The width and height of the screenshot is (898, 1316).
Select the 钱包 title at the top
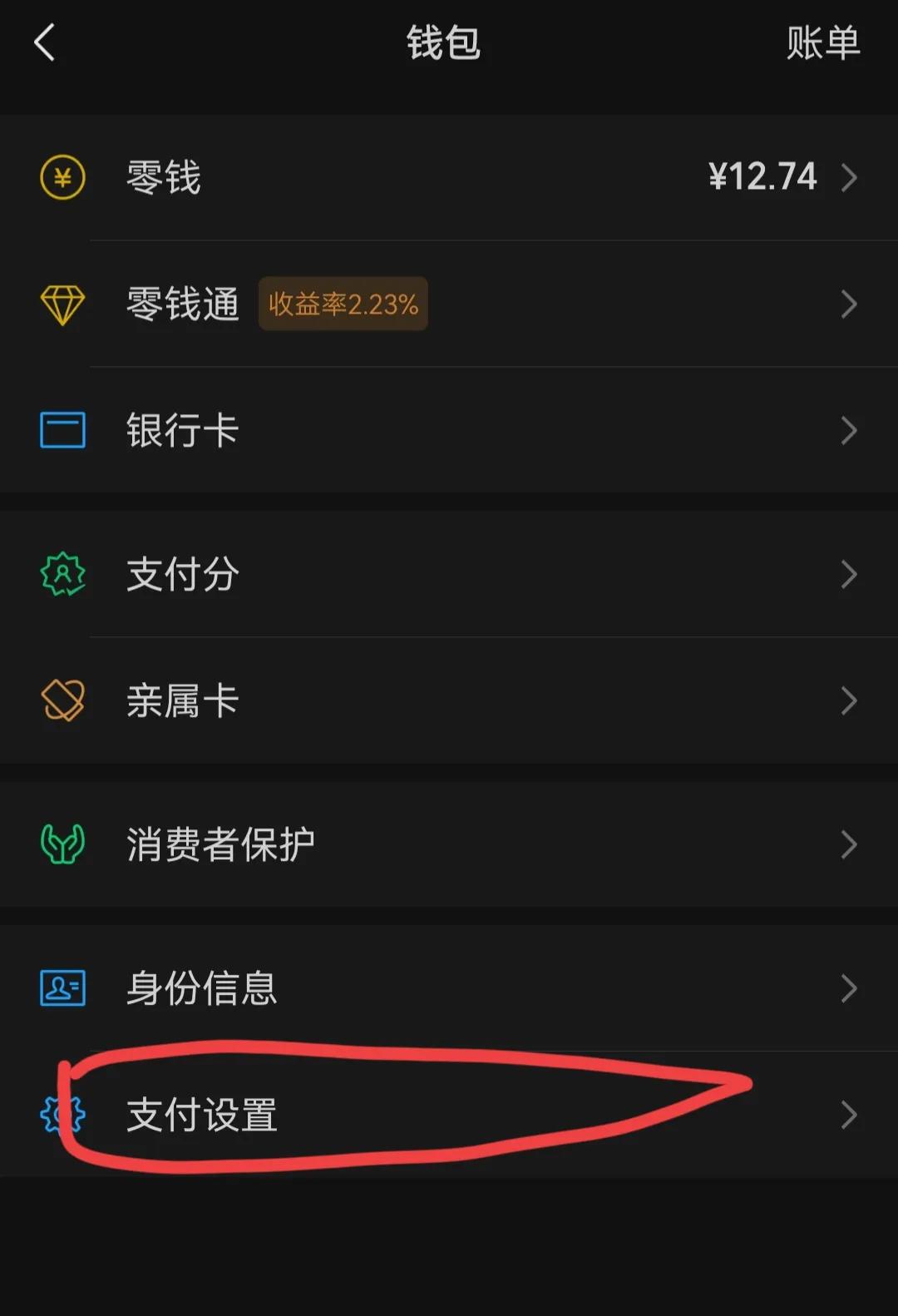pos(442,43)
